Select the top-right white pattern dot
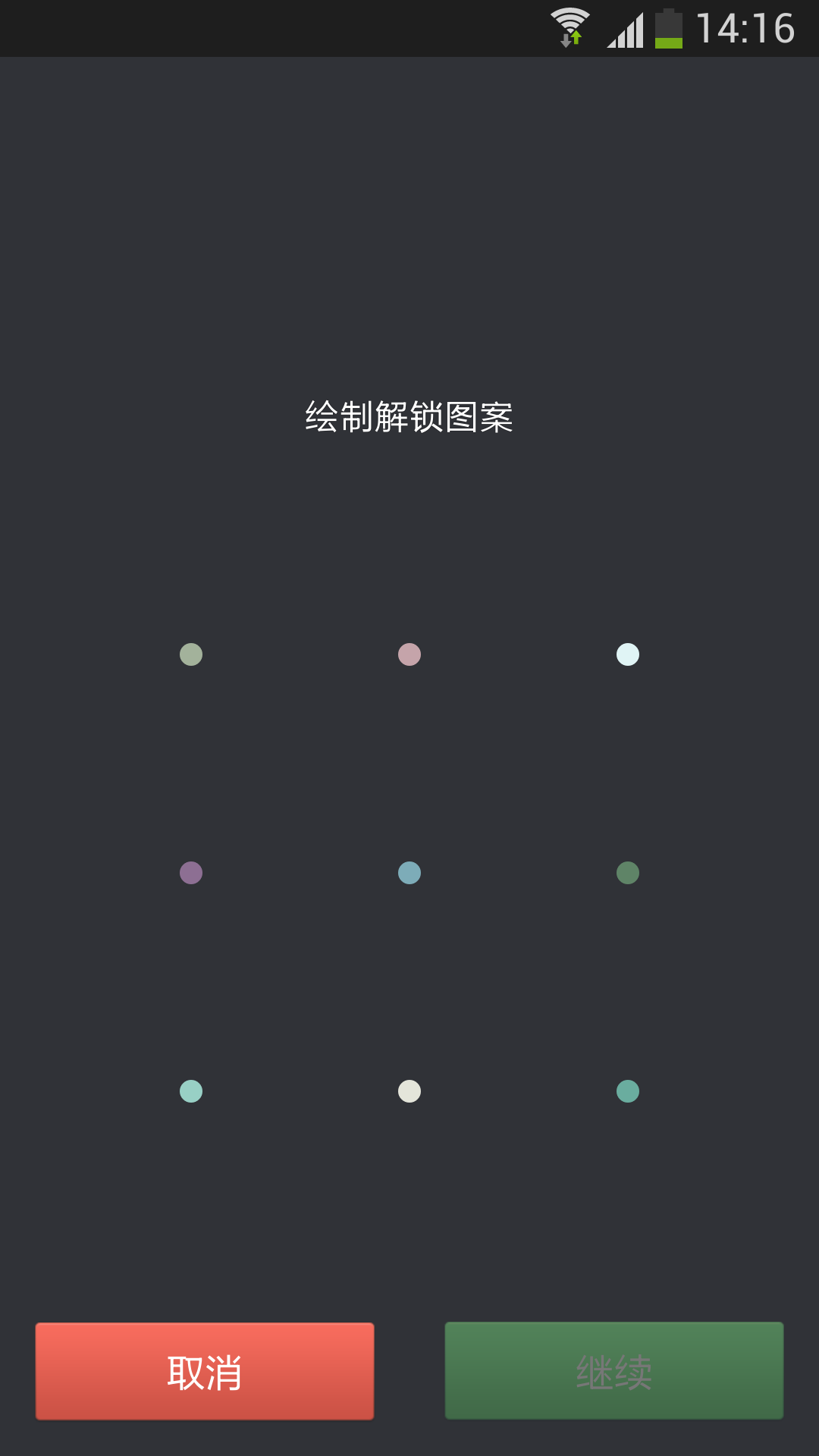Image resolution: width=819 pixels, height=1456 pixels. (628, 654)
